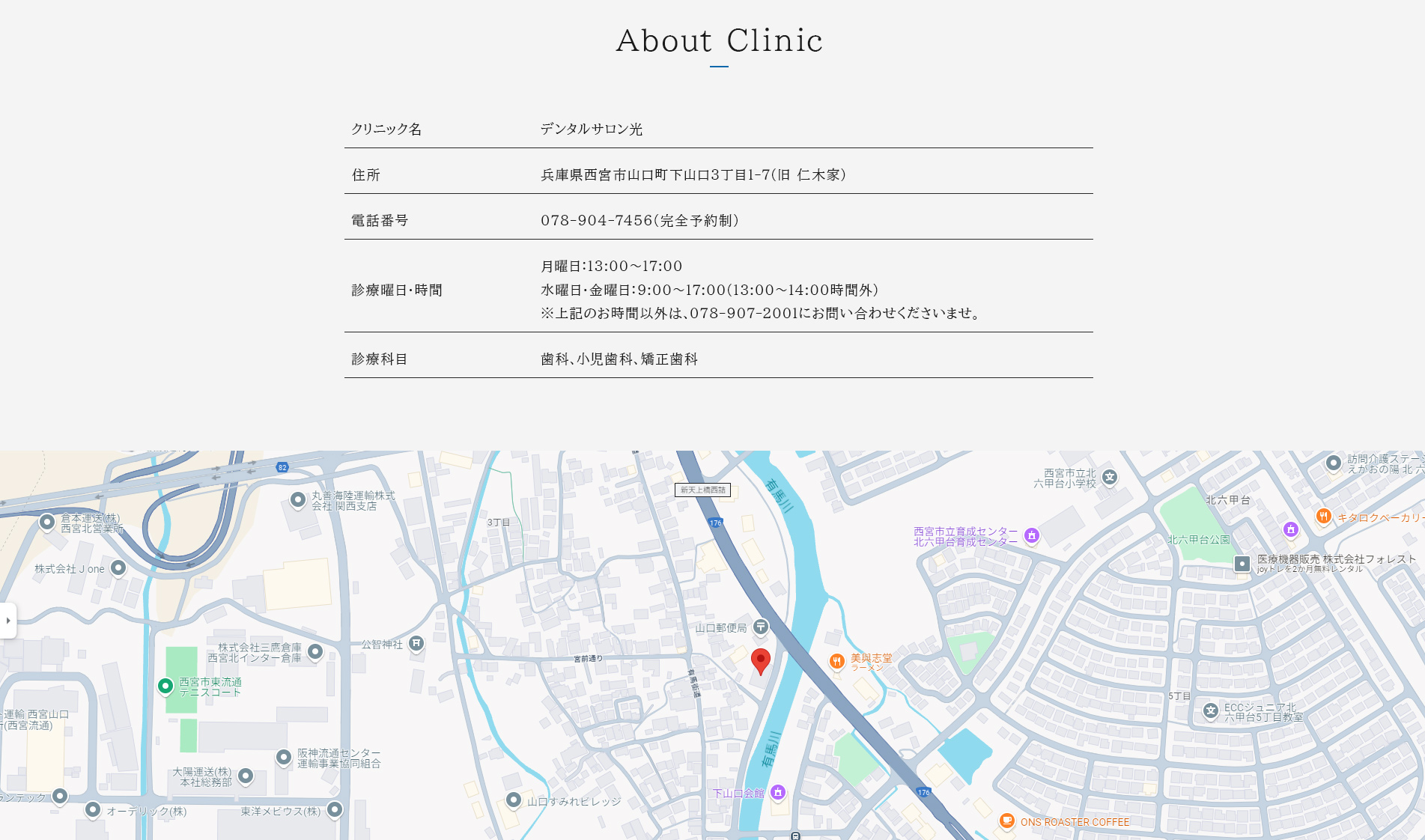
Task: Select 阪神流通センター marker
Action: [284, 757]
